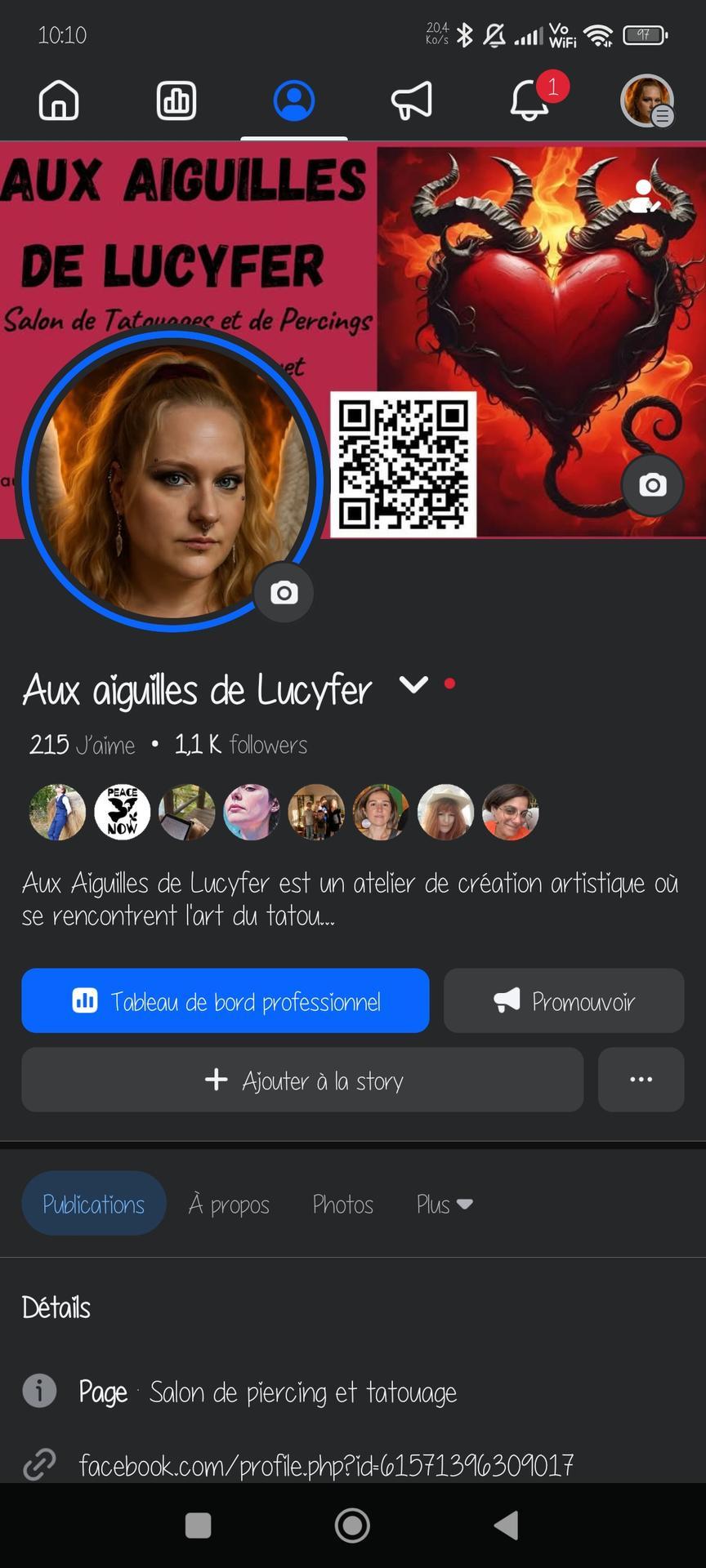This screenshot has height=1568, width=706.
Task: Open the three-dot more options button
Action: (641, 1080)
